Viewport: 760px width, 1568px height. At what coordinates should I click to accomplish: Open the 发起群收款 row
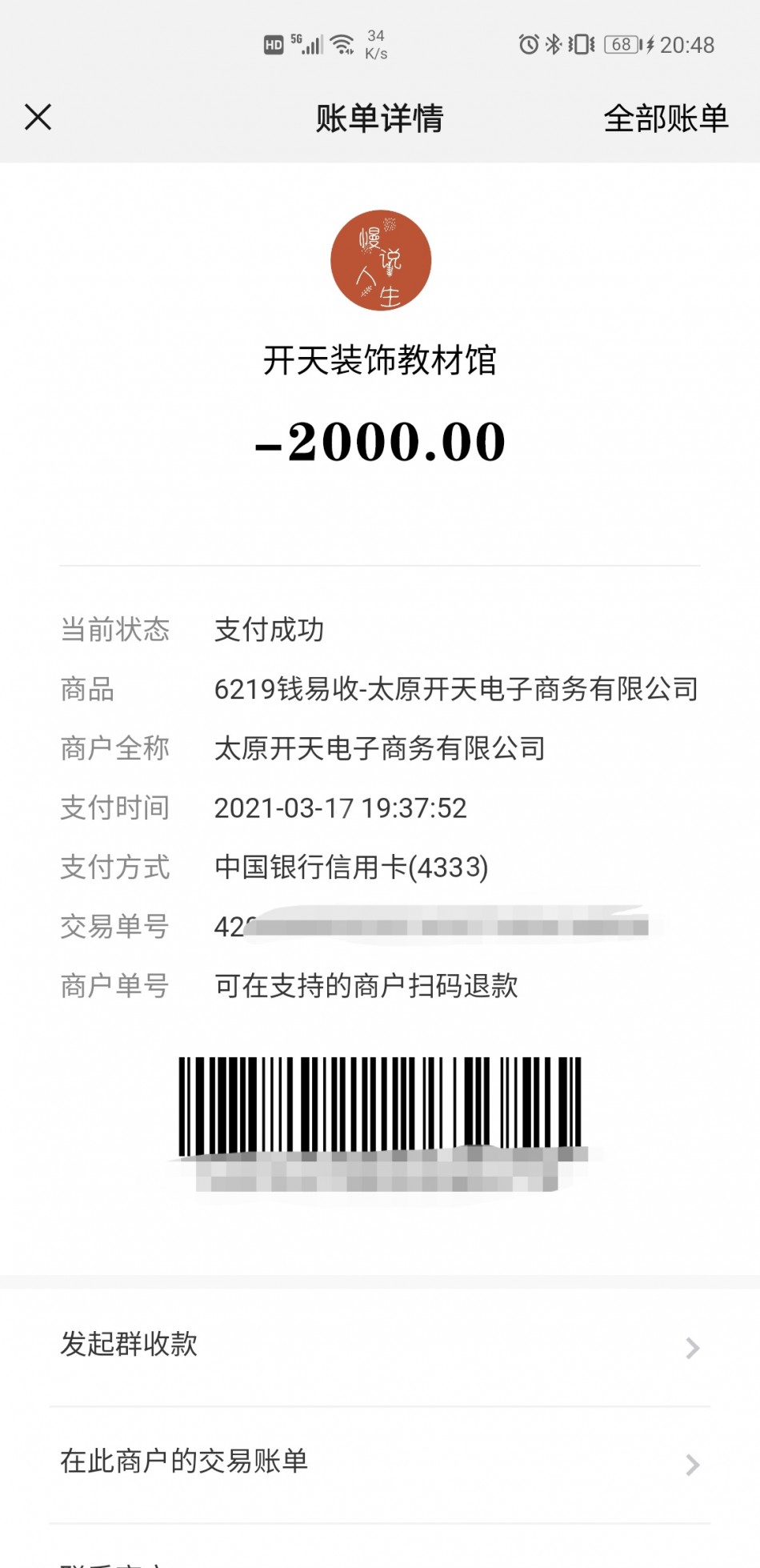pyautogui.click(x=379, y=1346)
